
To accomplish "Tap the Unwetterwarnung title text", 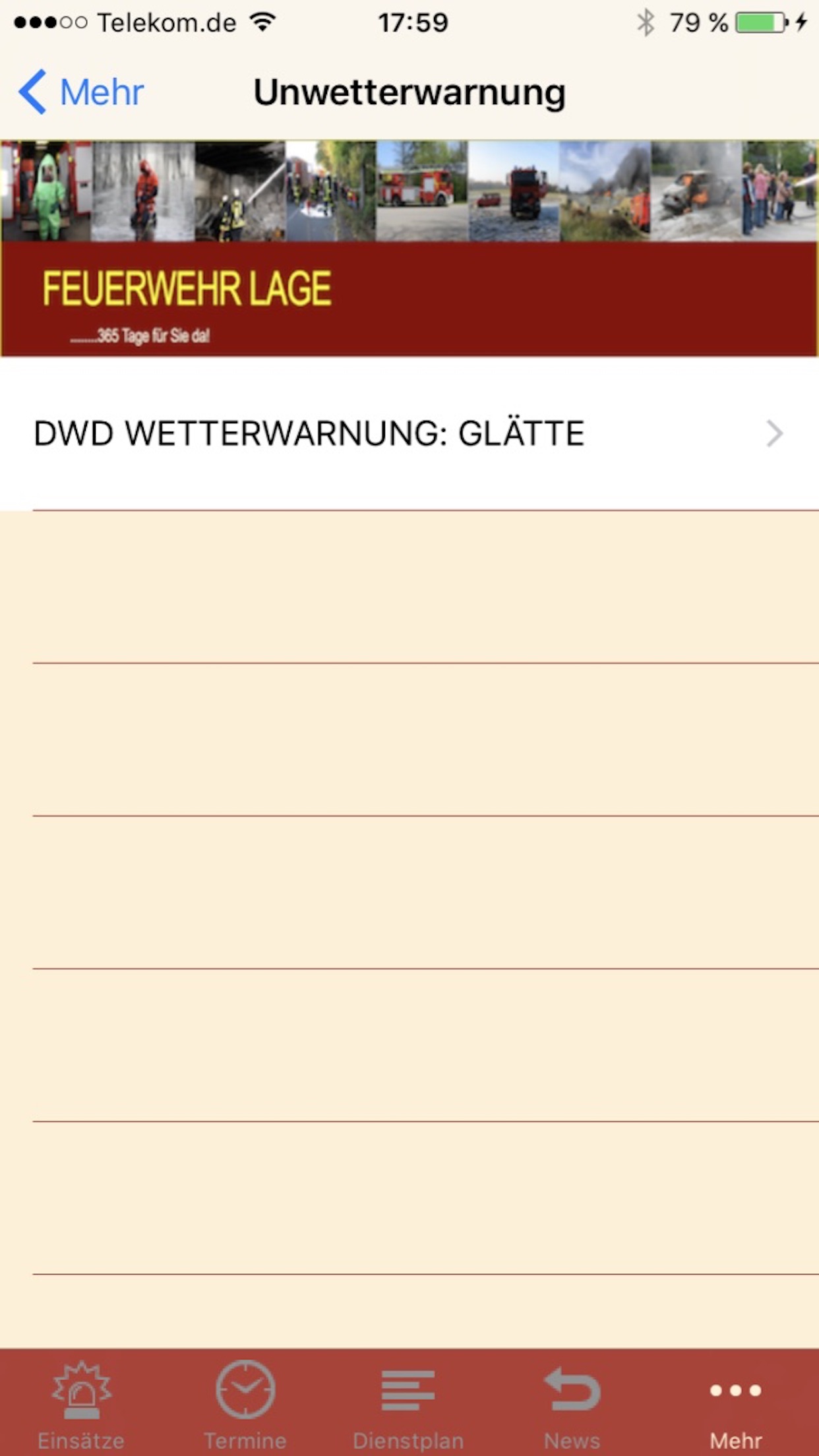I will (409, 92).
